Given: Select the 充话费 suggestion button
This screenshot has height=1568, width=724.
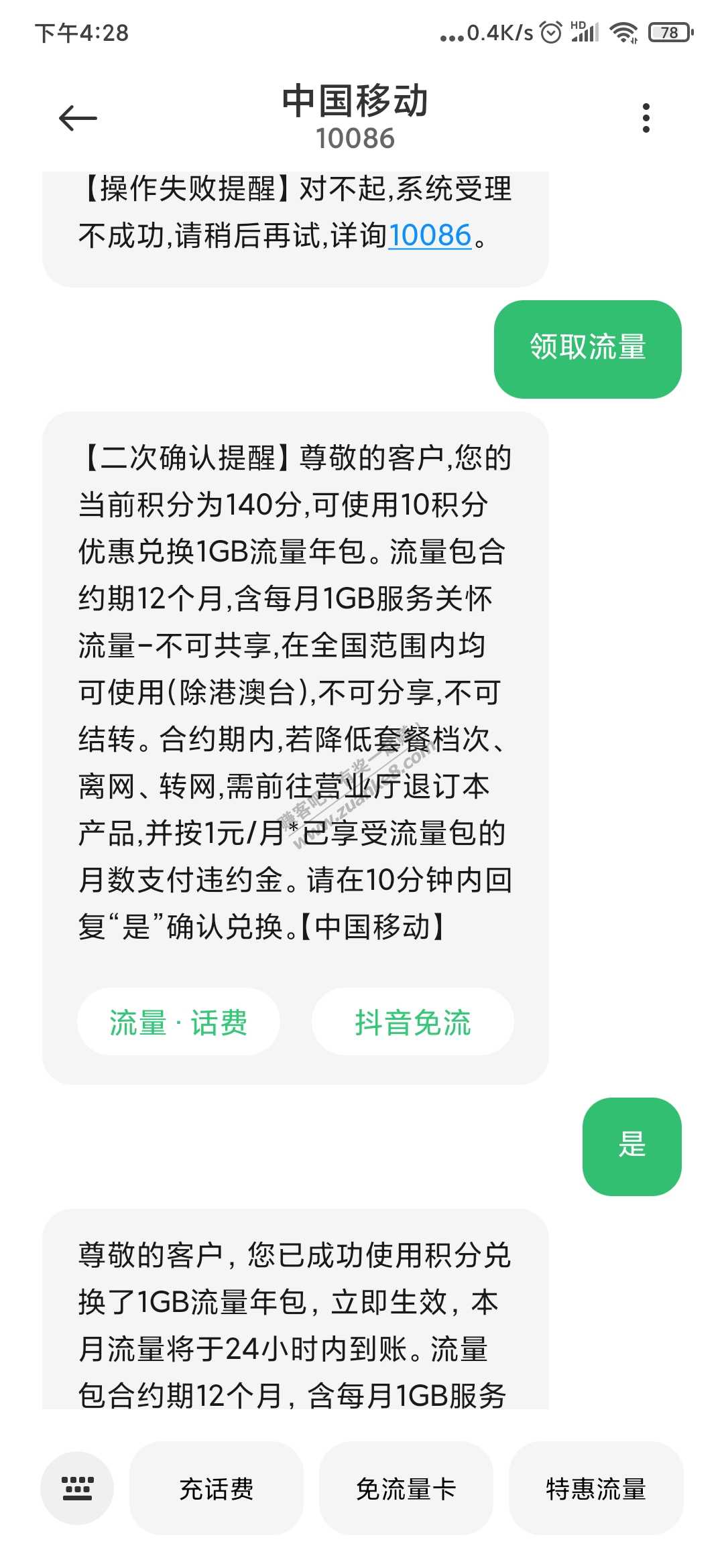Looking at the screenshot, I should [x=219, y=1489].
